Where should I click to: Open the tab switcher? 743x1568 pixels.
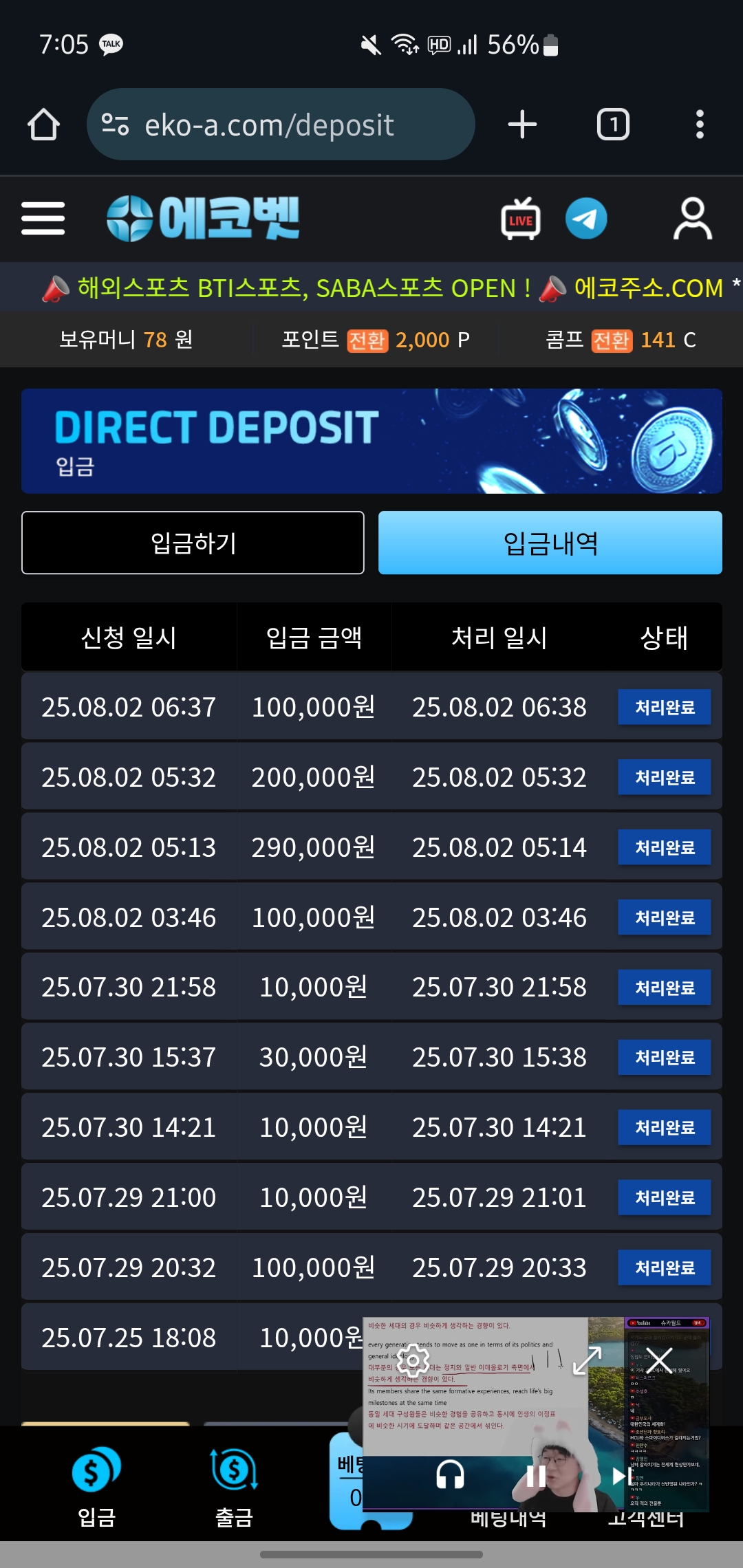pos(613,124)
